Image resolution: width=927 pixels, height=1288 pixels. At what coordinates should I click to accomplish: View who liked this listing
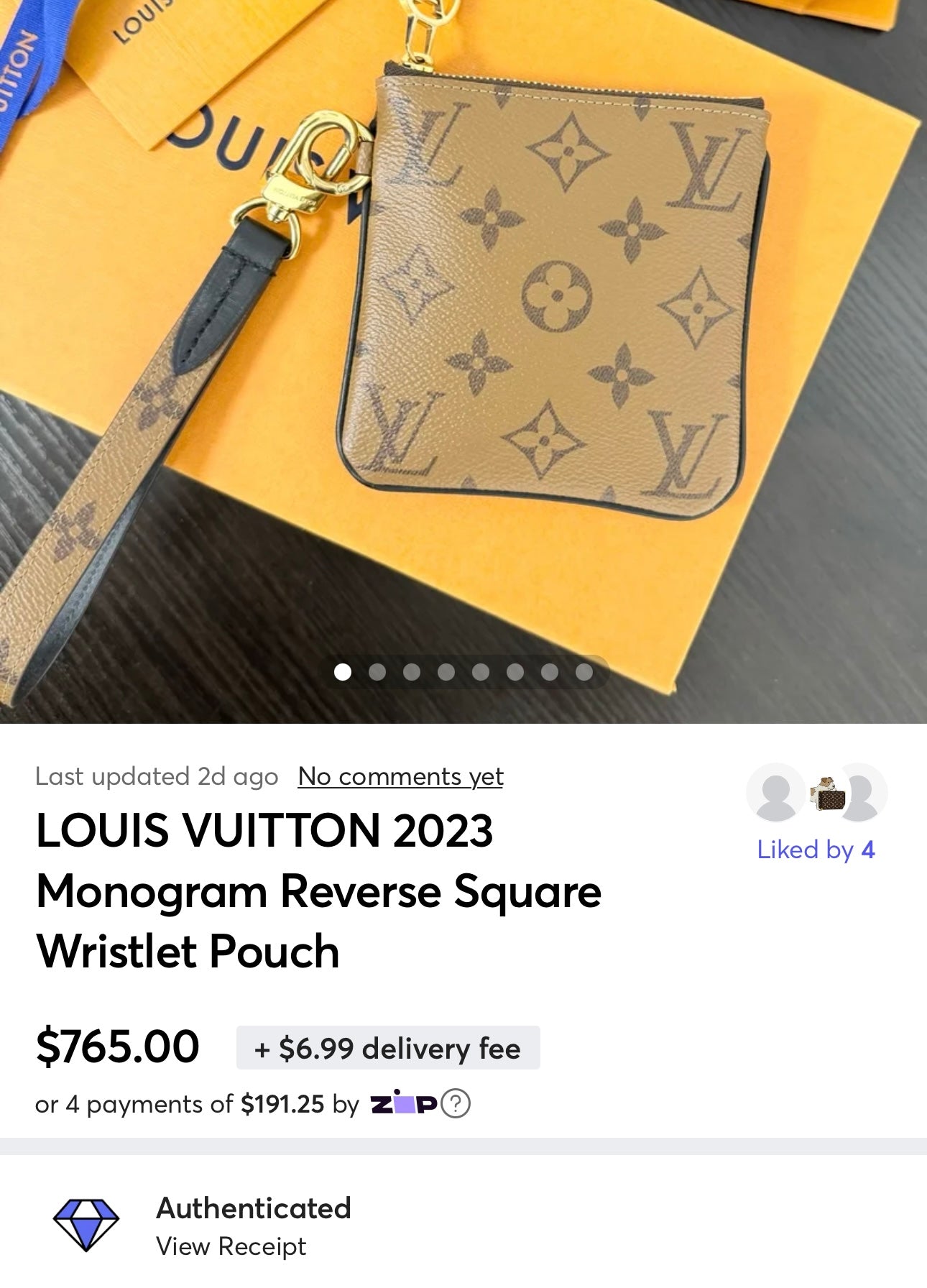(816, 850)
